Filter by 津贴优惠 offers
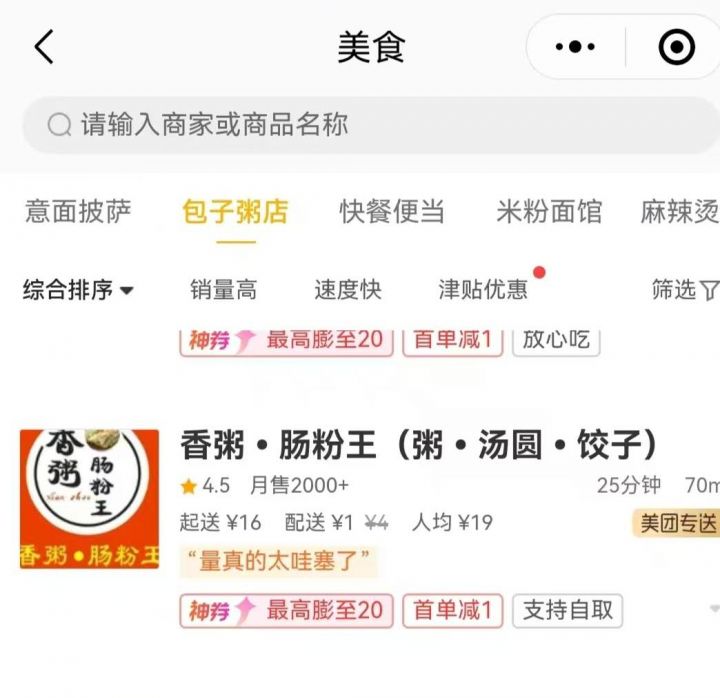Viewport: 720px width, 698px height. [483, 290]
